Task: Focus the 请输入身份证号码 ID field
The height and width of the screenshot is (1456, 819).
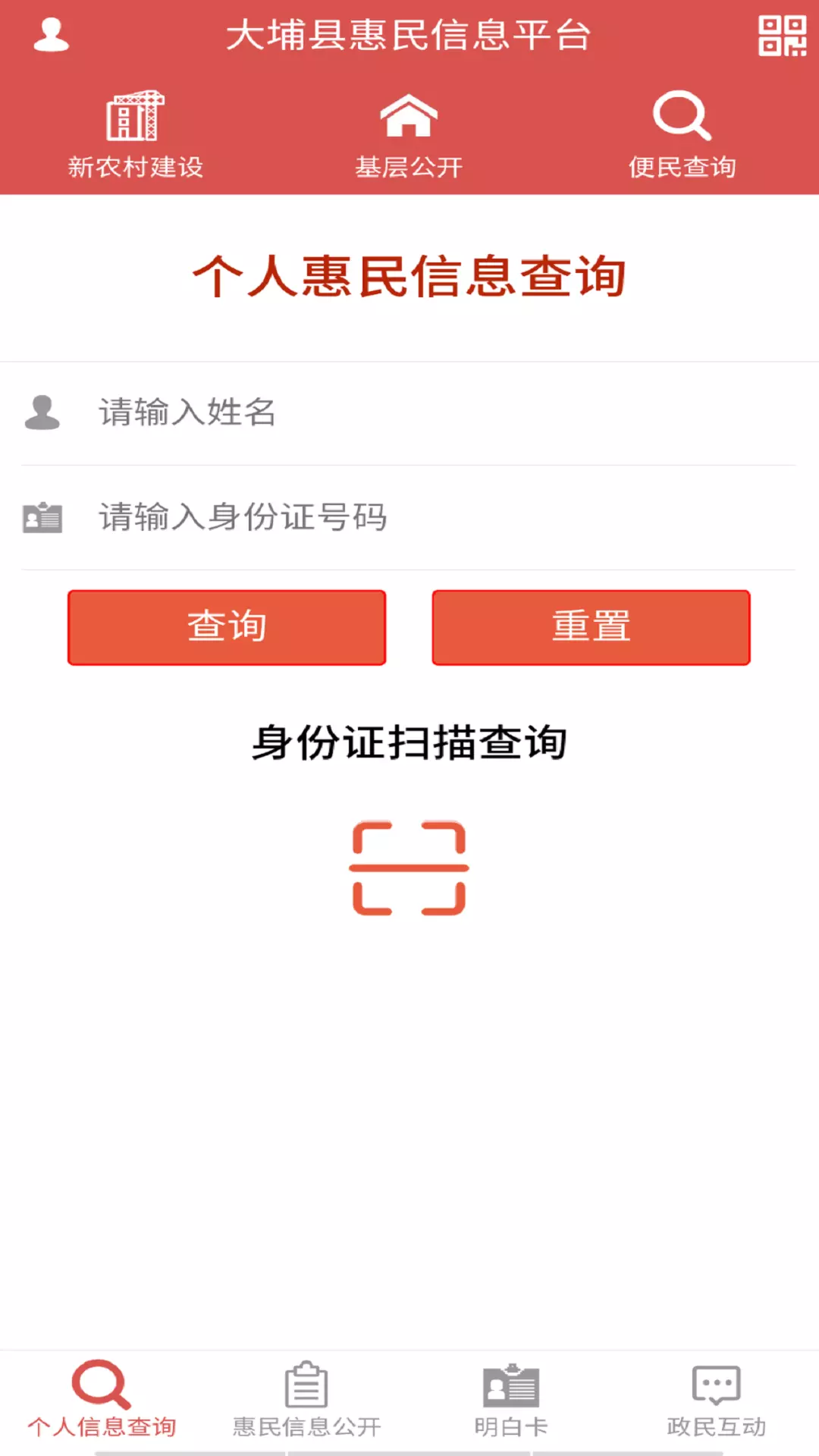Action: tap(409, 517)
